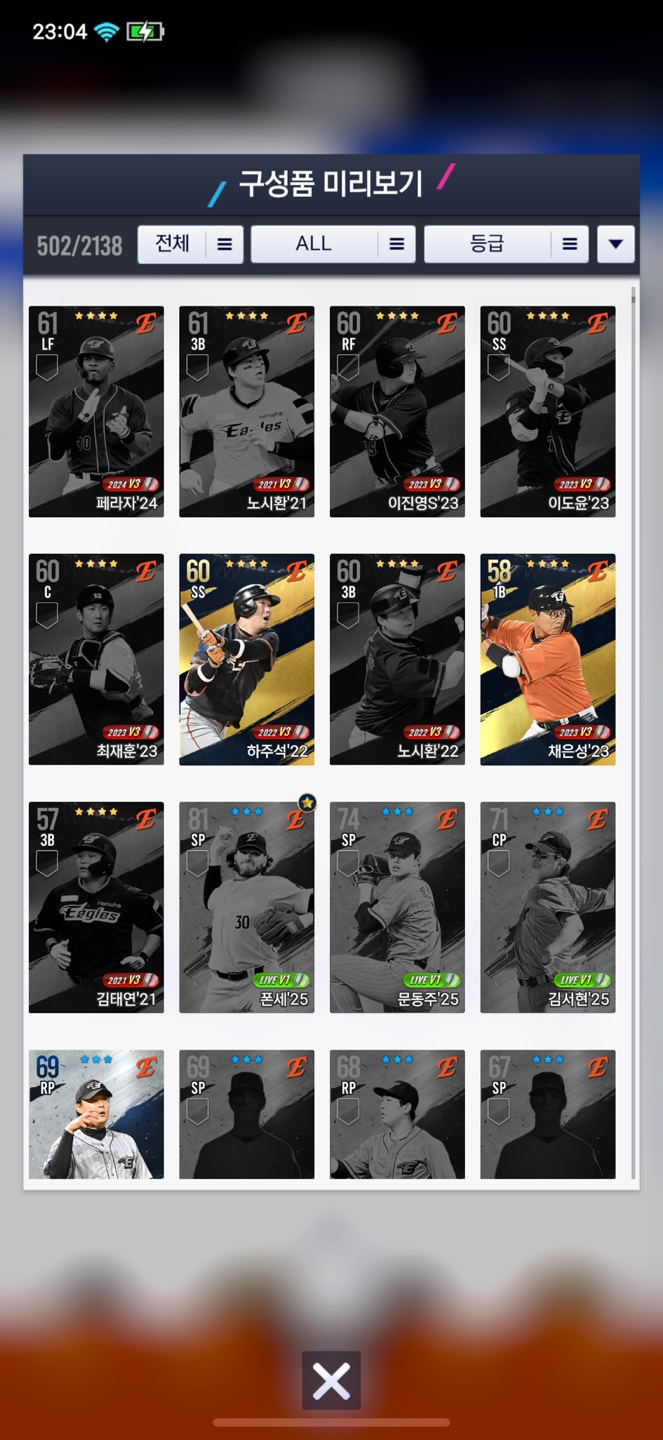This screenshot has height=1440, width=663.
Task: Close the 구성품 미리보기 preview popup
Action: (x=331, y=1381)
